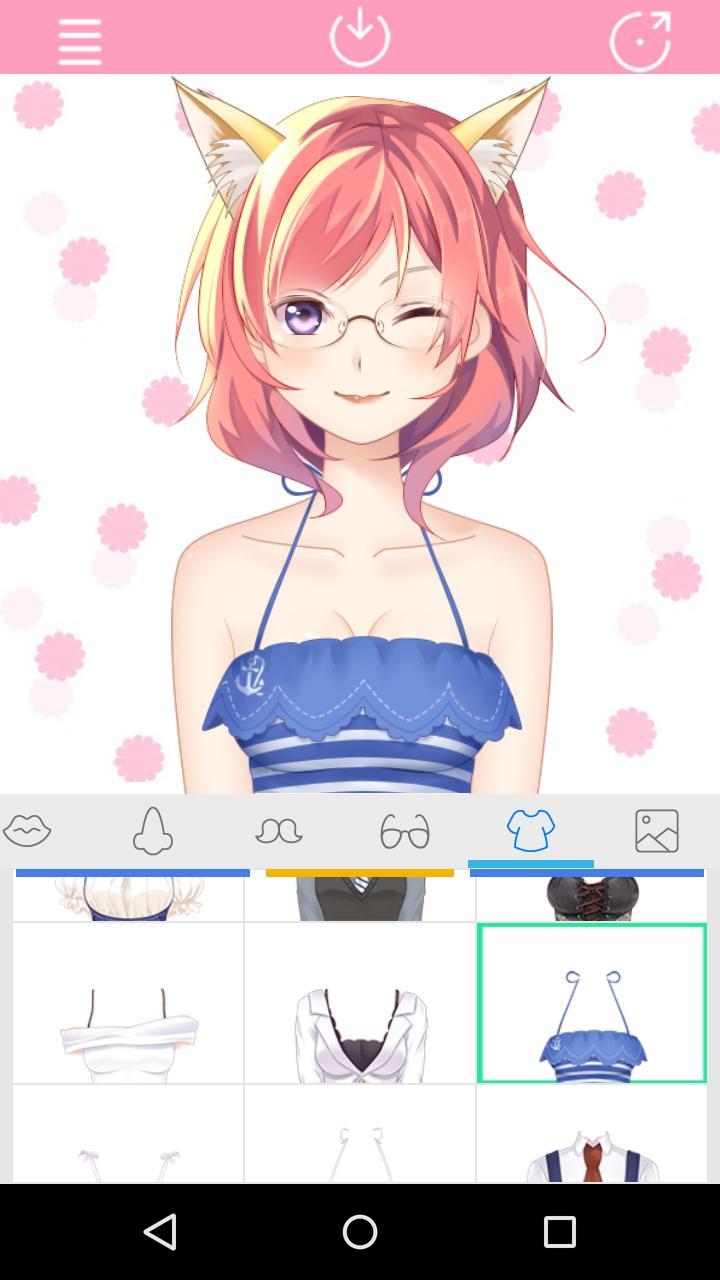Viewport: 720px width, 1280px height.
Task: Download the avatar image
Action: pyautogui.click(x=360, y=37)
